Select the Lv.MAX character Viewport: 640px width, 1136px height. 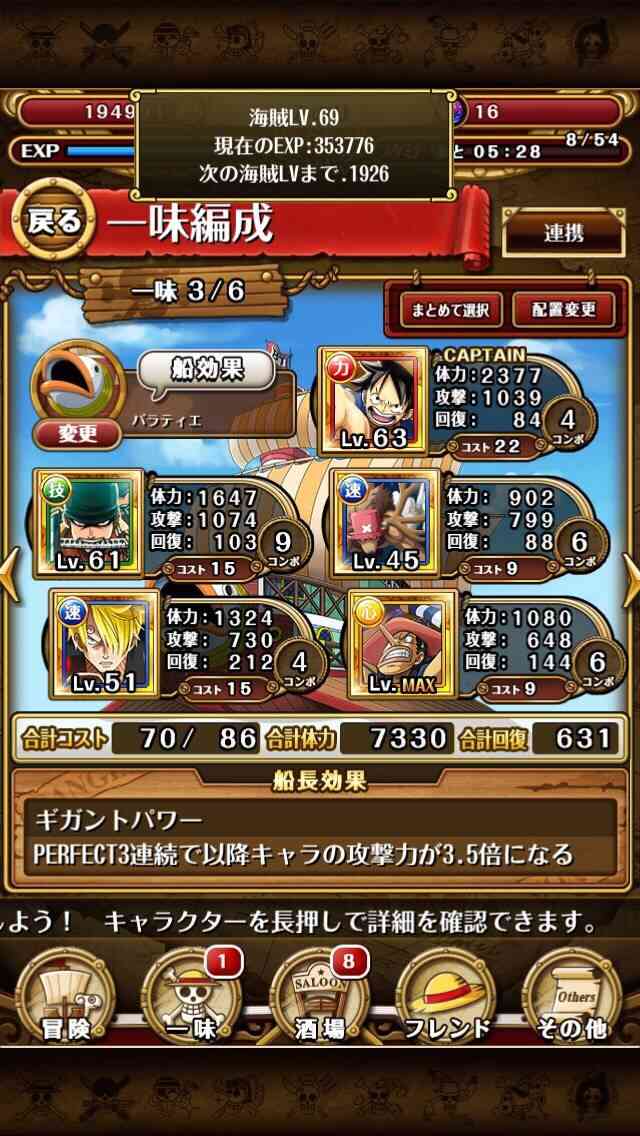point(403,643)
